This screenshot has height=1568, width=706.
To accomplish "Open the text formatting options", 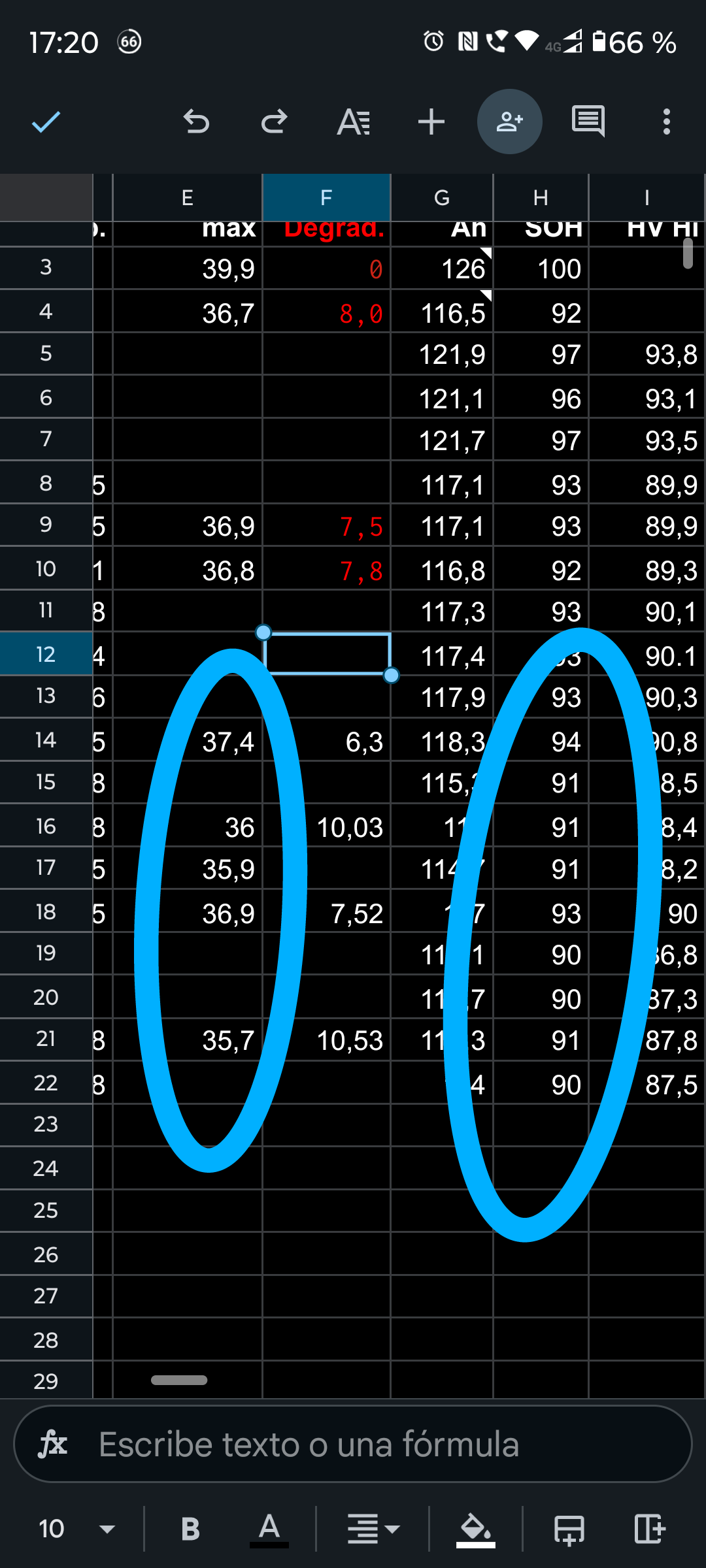I will tap(354, 122).
